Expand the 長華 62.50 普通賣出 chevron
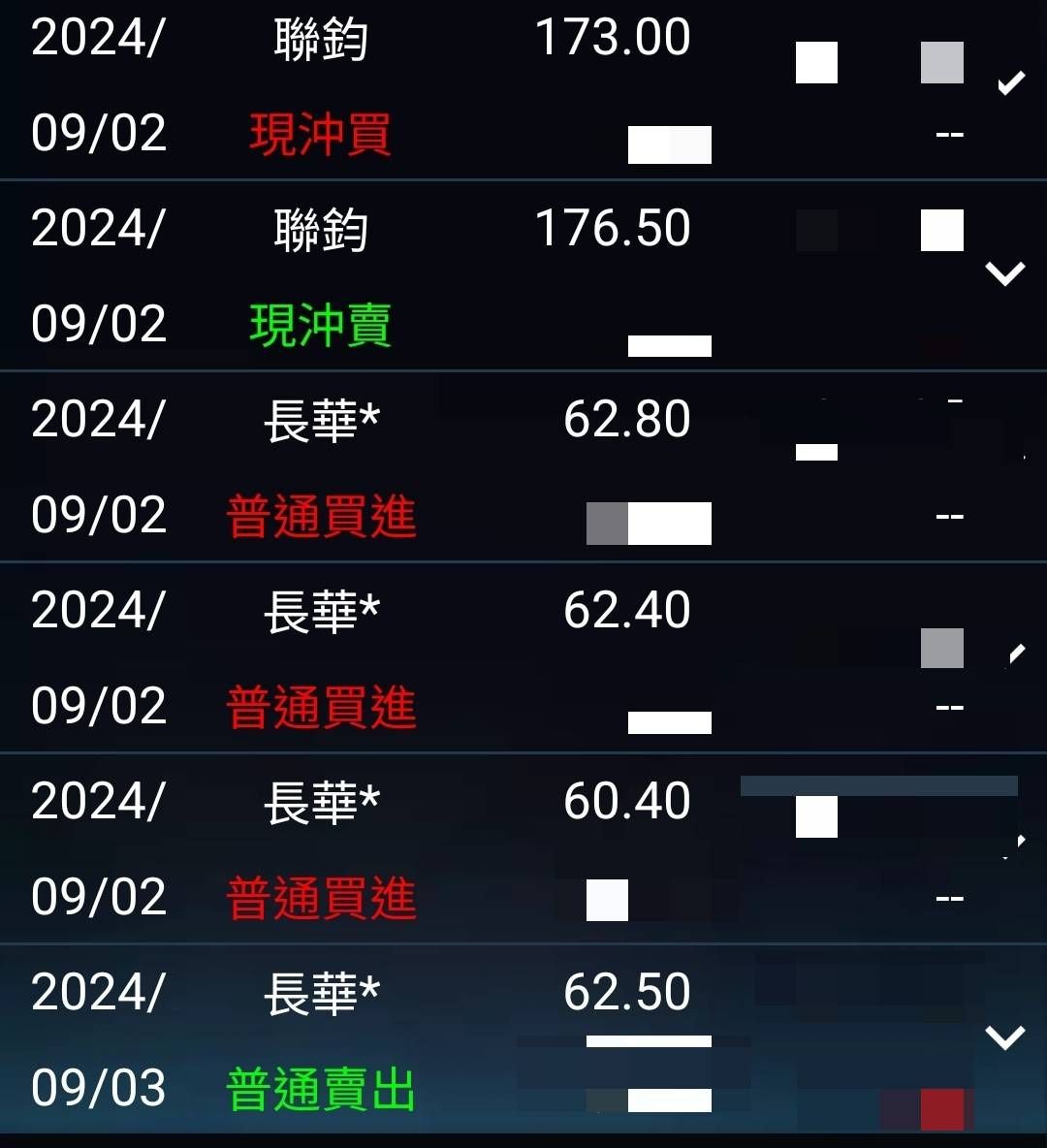The height and width of the screenshot is (1148, 1047). [x=1004, y=1037]
